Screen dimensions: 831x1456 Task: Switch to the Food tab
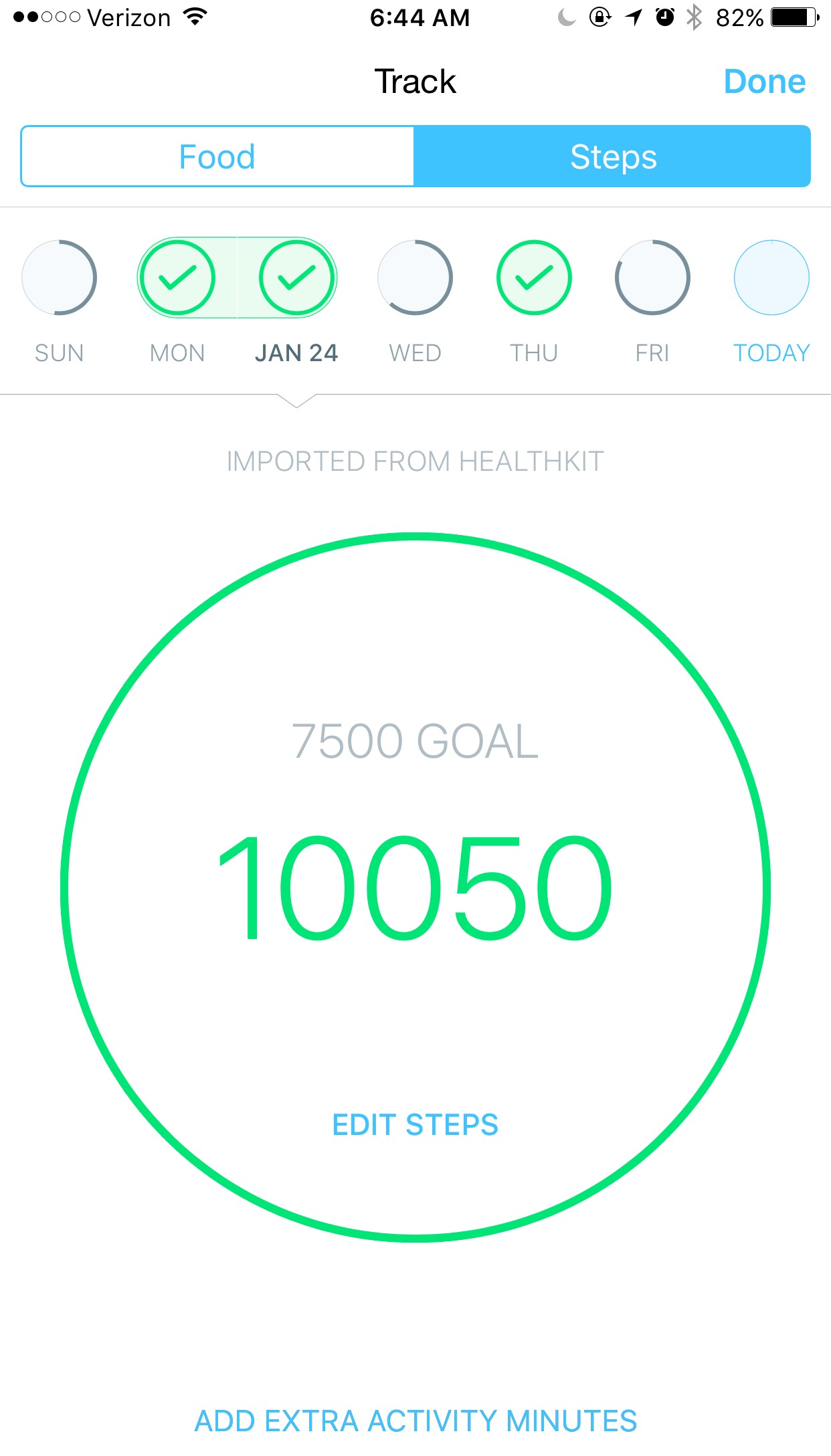pos(217,157)
